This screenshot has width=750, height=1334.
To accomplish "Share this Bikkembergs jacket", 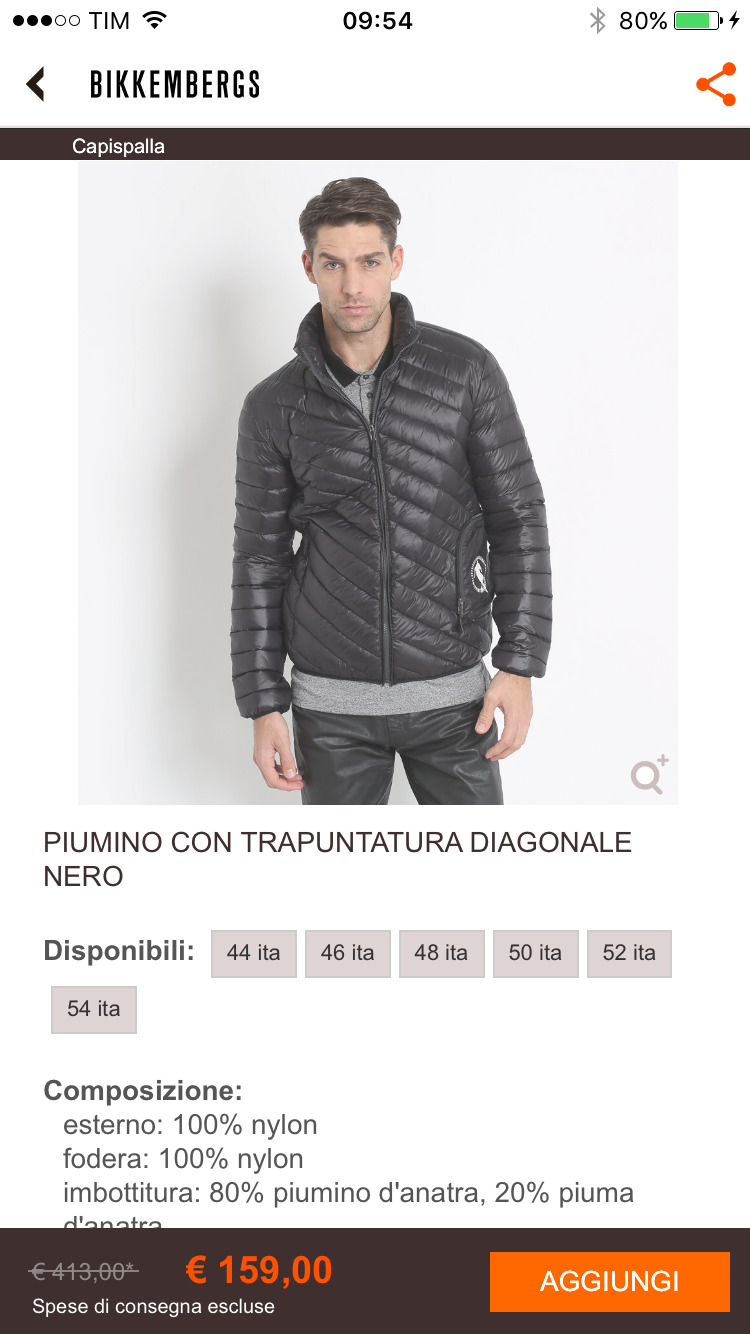I will point(715,85).
